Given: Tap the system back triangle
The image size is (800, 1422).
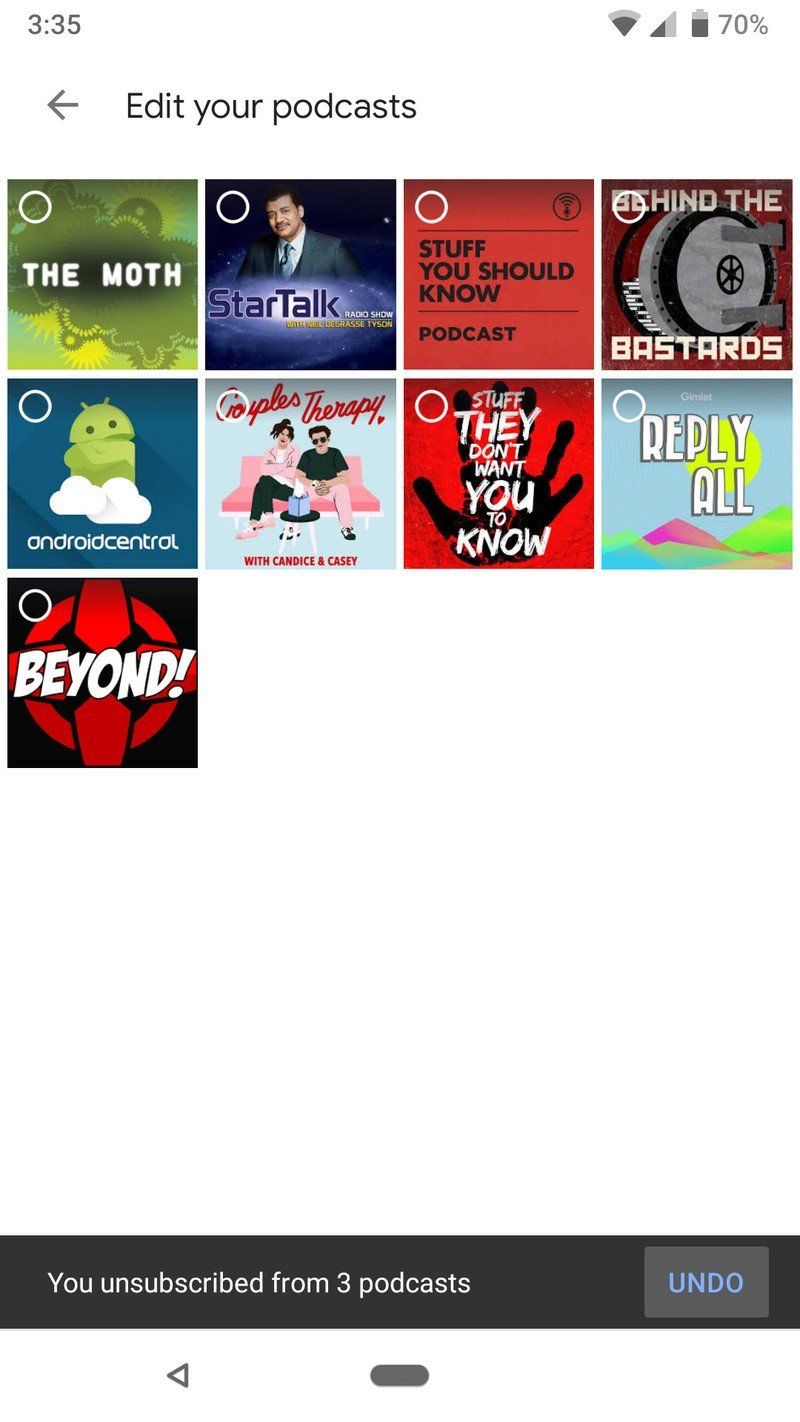Looking at the screenshot, I should [x=178, y=1376].
